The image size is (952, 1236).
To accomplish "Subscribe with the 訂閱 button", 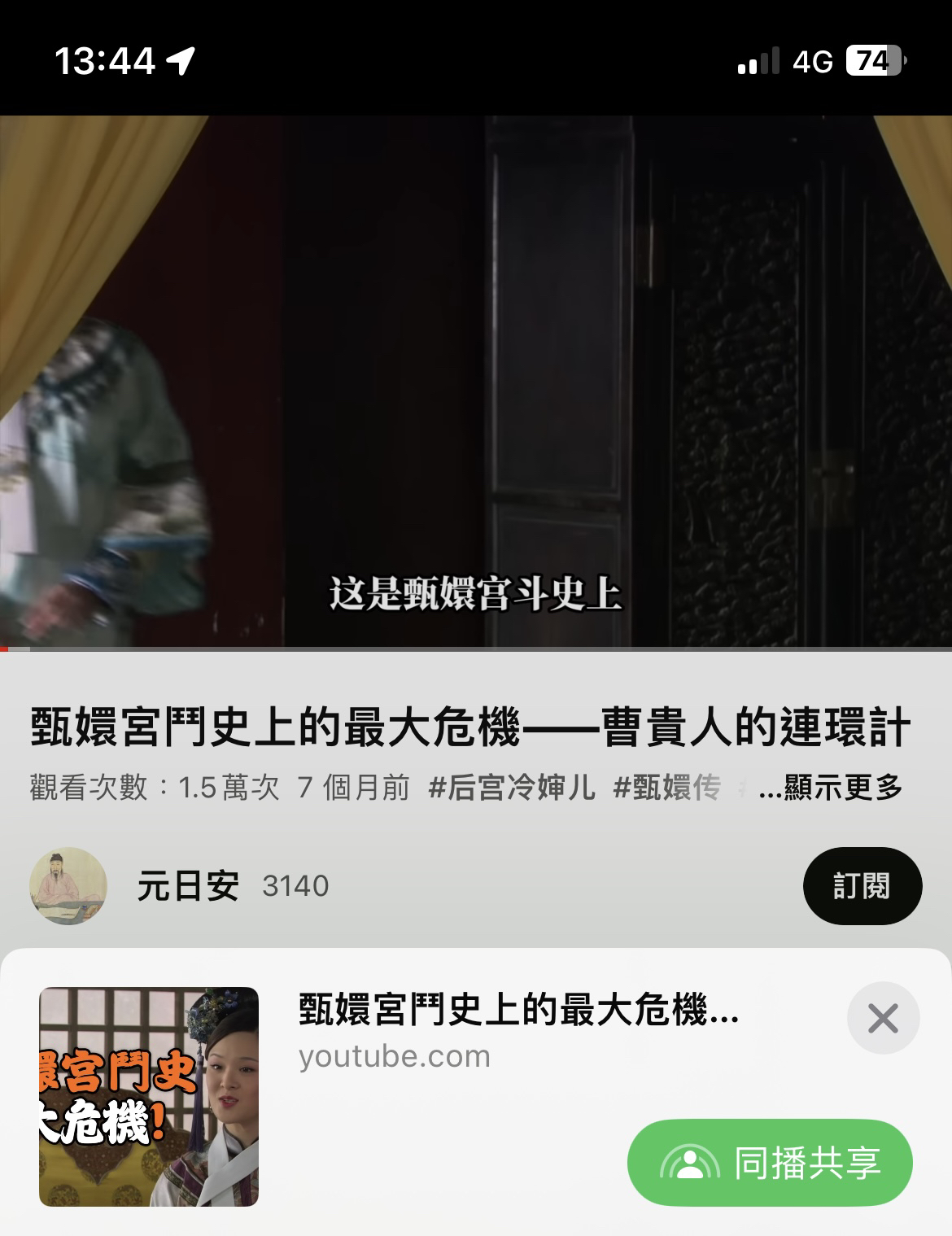I will click(x=862, y=886).
